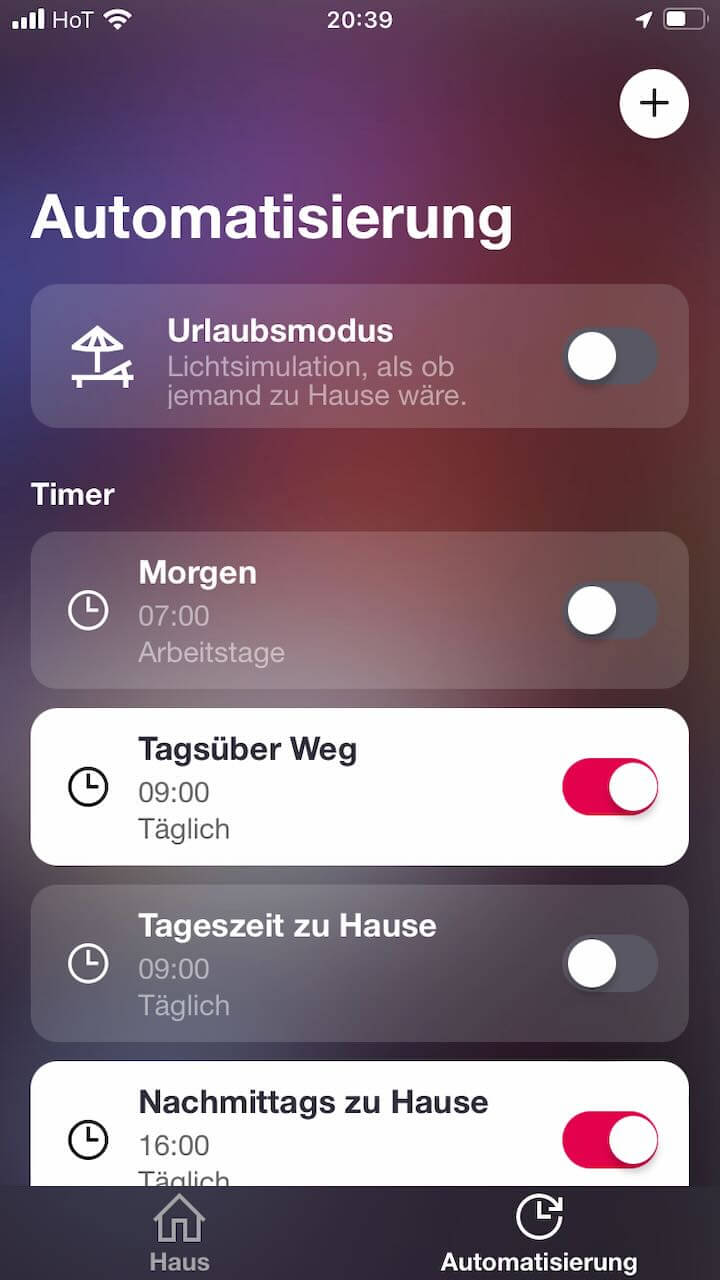This screenshot has height=1280, width=720.
Task: Enable the Urlaubsmodus switch
Action: (x=610, y=356)
